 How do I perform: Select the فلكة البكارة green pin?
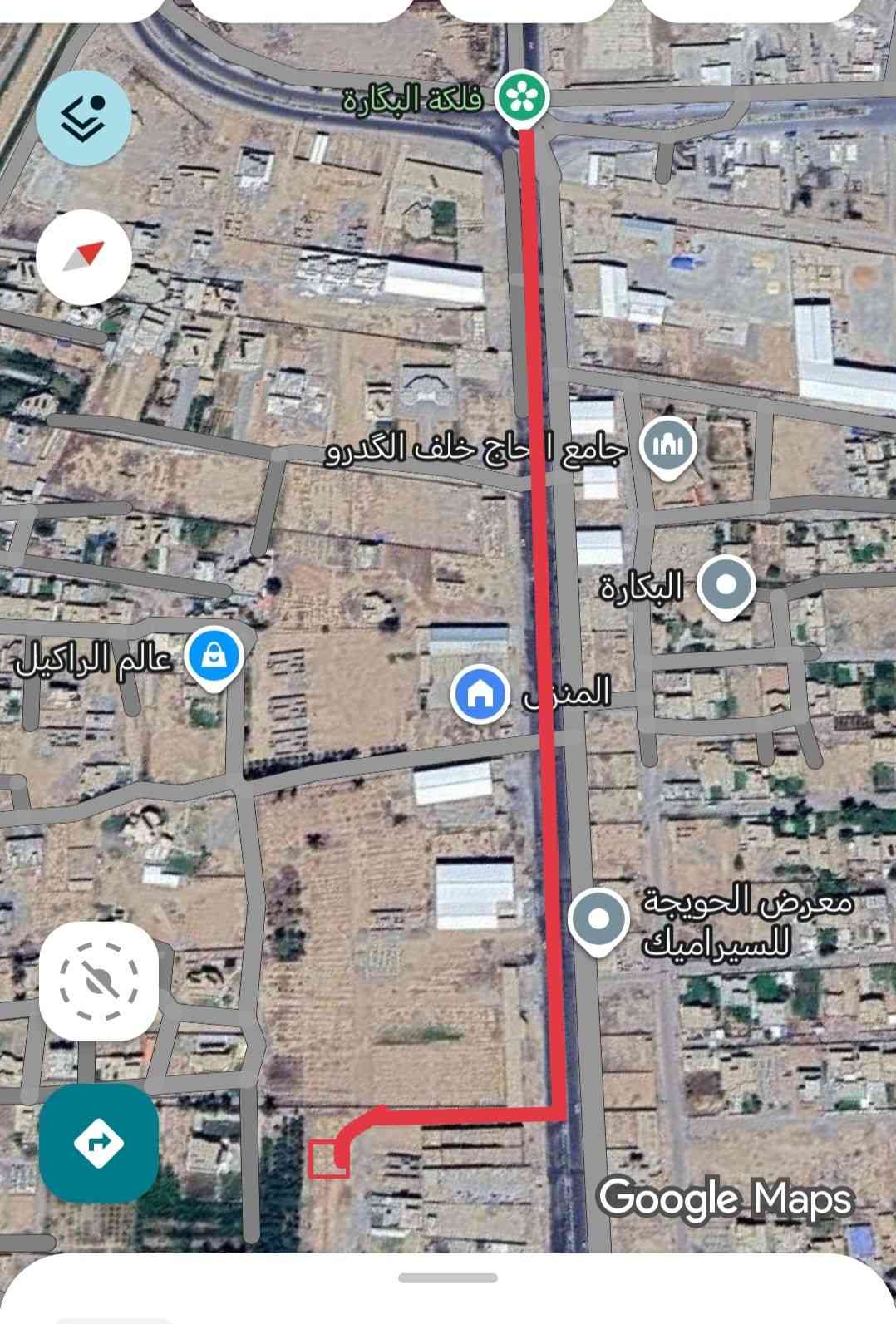coord(523,99)
